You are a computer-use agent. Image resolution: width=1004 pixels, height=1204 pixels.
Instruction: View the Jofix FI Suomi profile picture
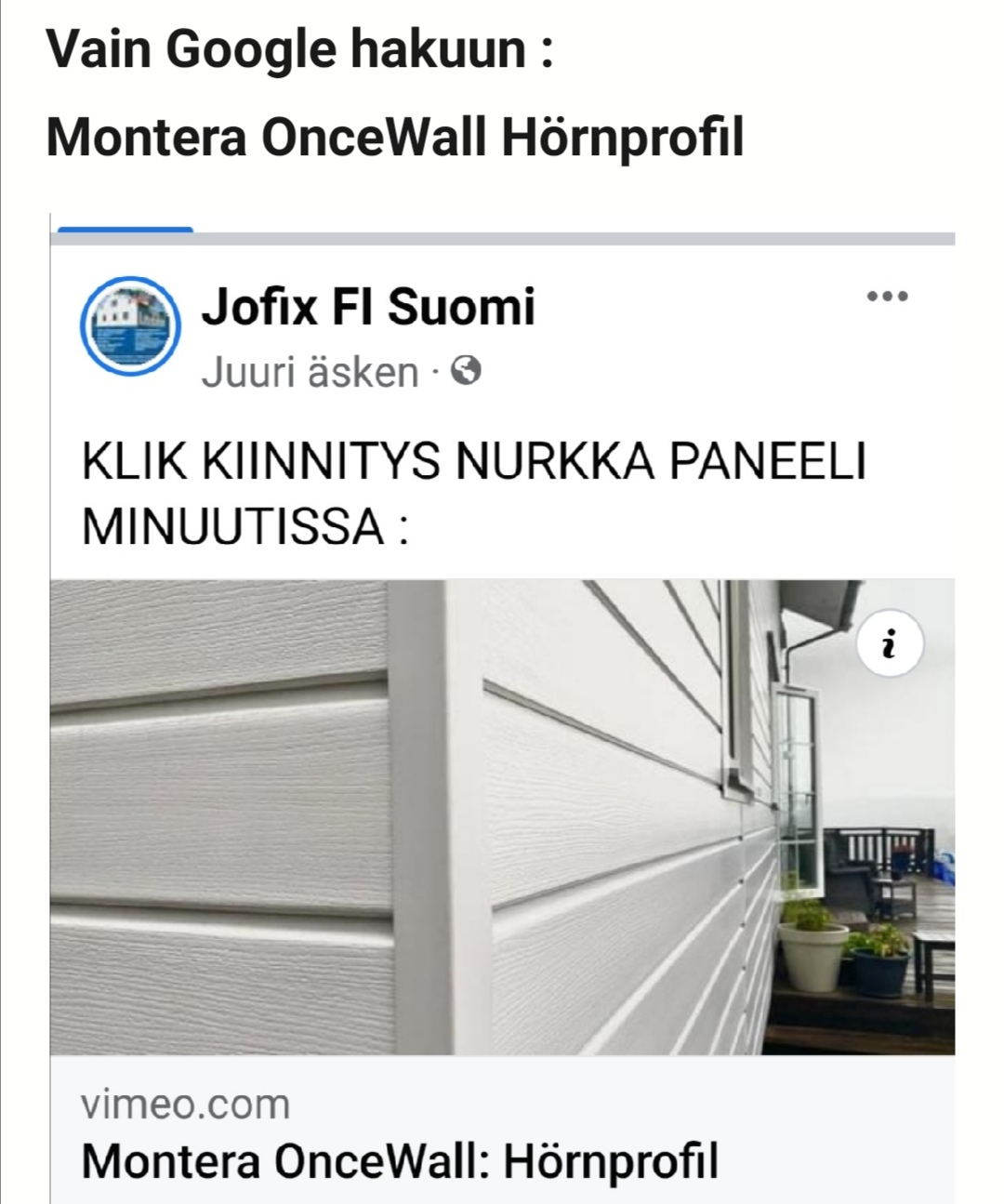128,326
